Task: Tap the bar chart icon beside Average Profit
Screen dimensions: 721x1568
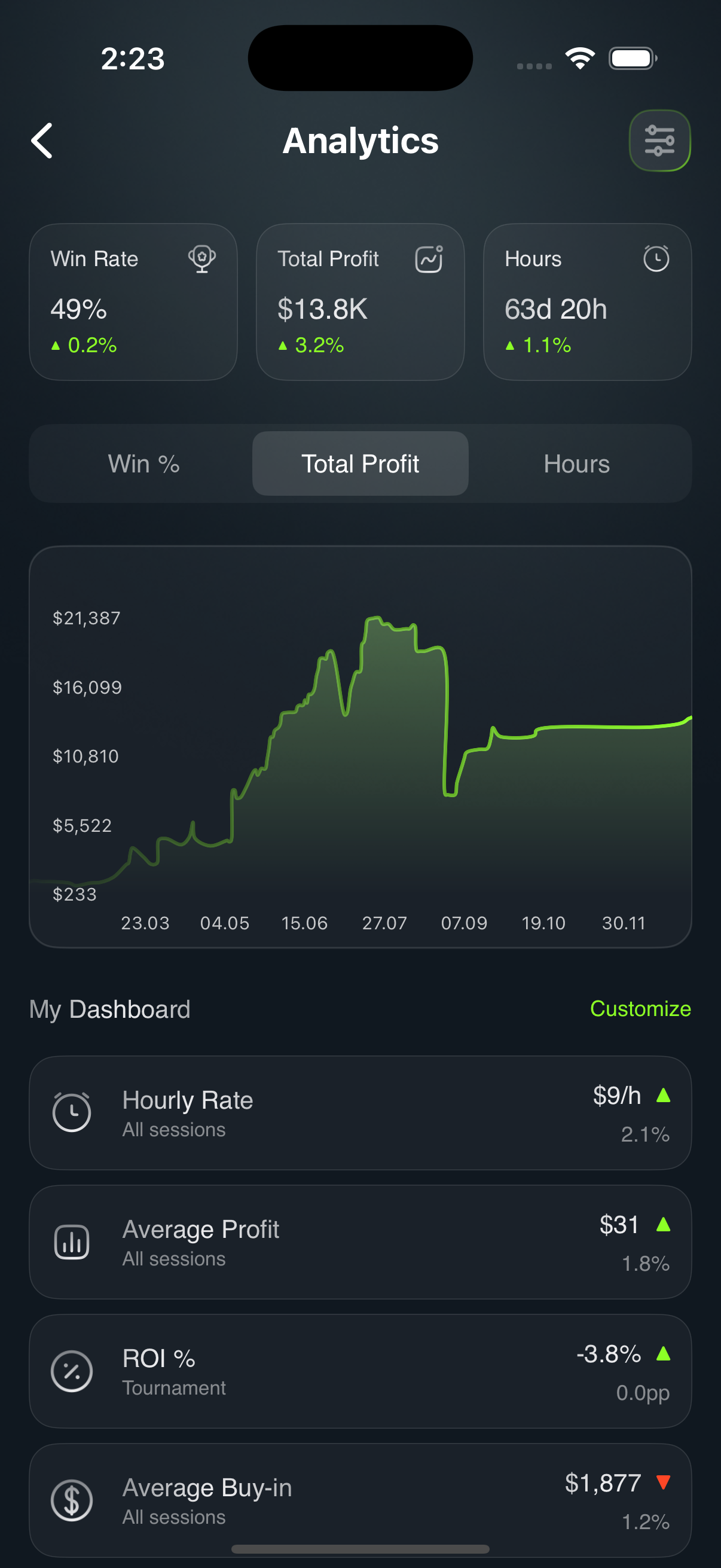Action: [x=72, y=1241]
